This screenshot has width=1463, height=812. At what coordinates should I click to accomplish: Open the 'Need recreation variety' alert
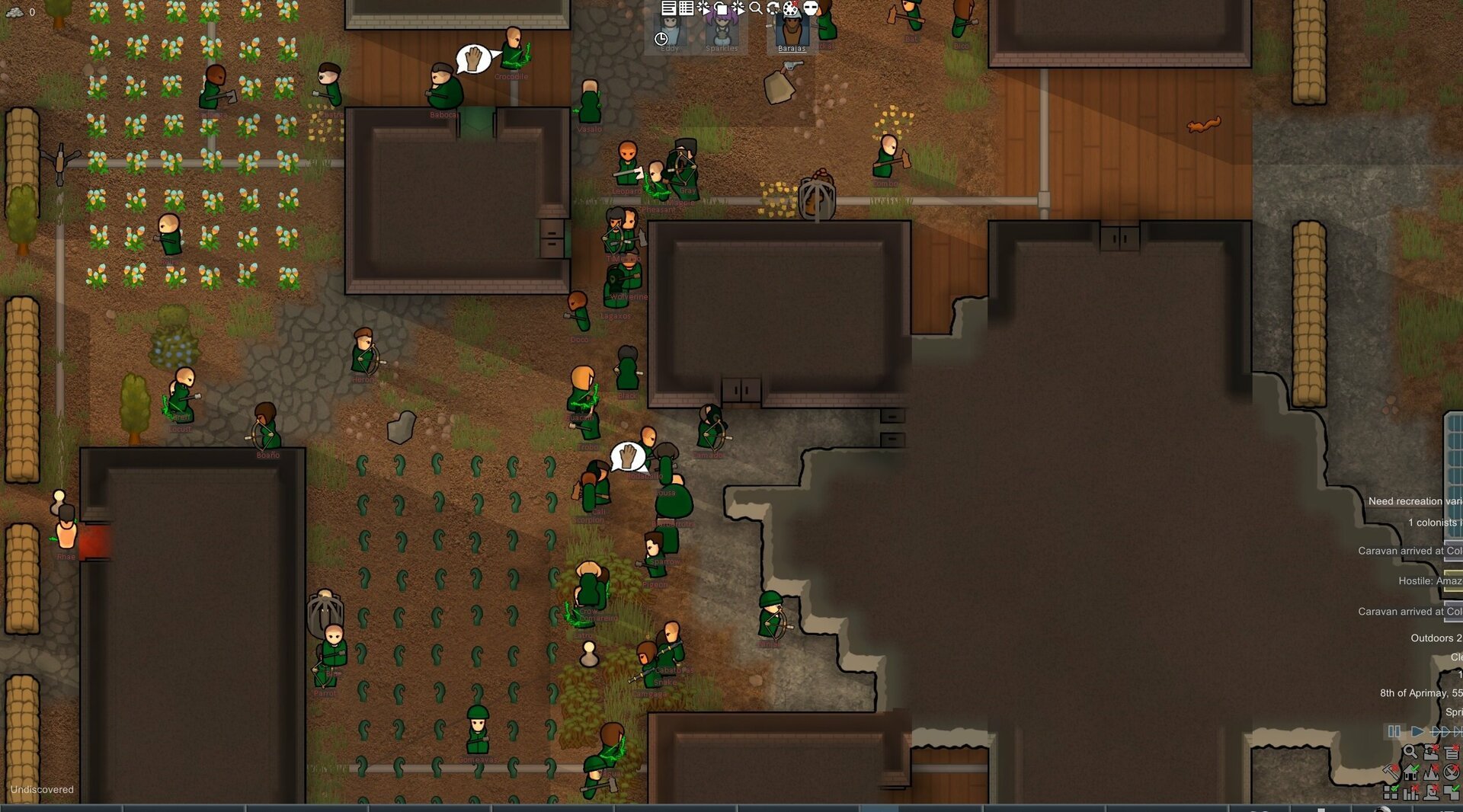(1415, 500)
